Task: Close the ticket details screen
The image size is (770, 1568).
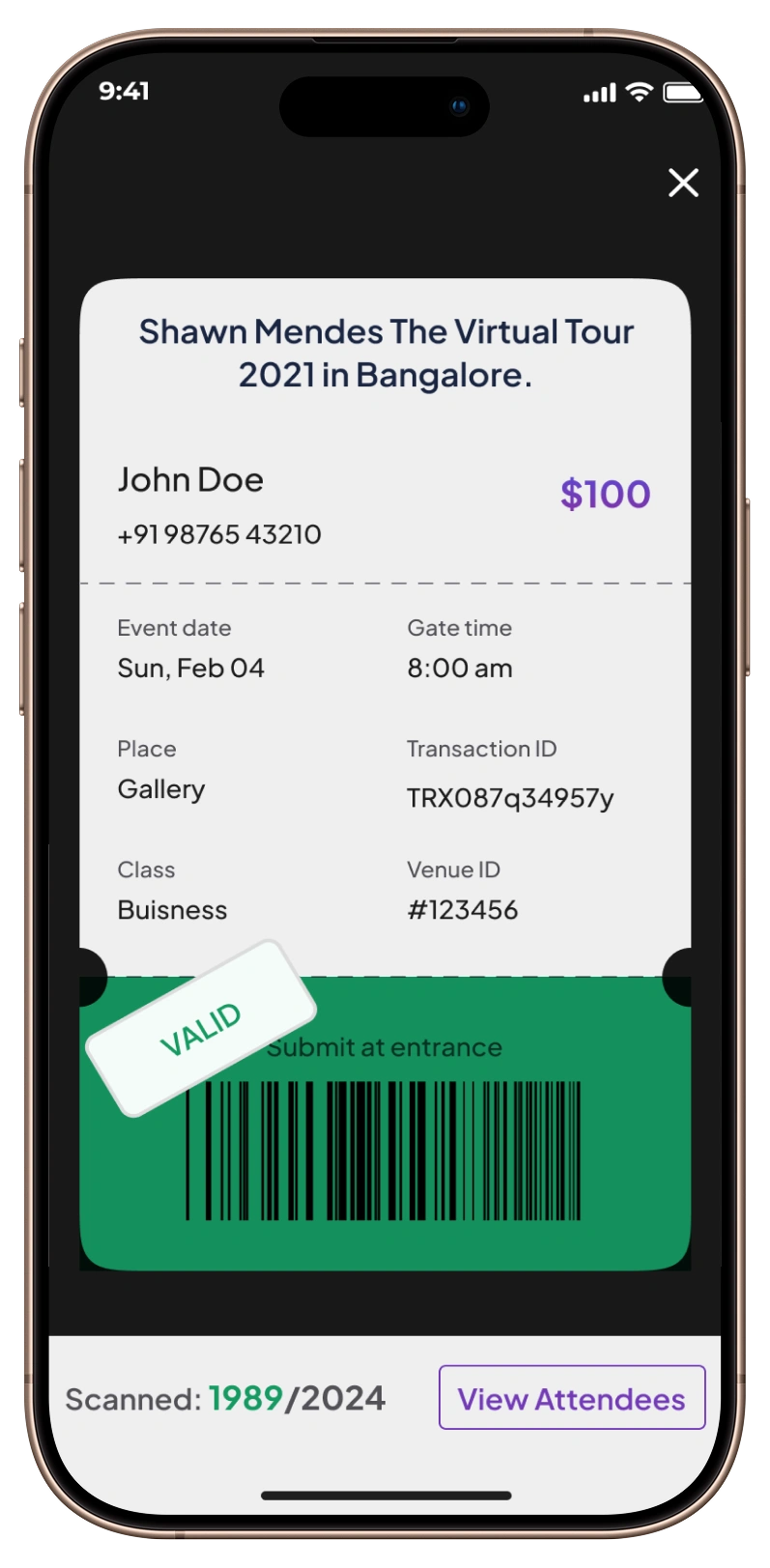Action: [683, 183]
